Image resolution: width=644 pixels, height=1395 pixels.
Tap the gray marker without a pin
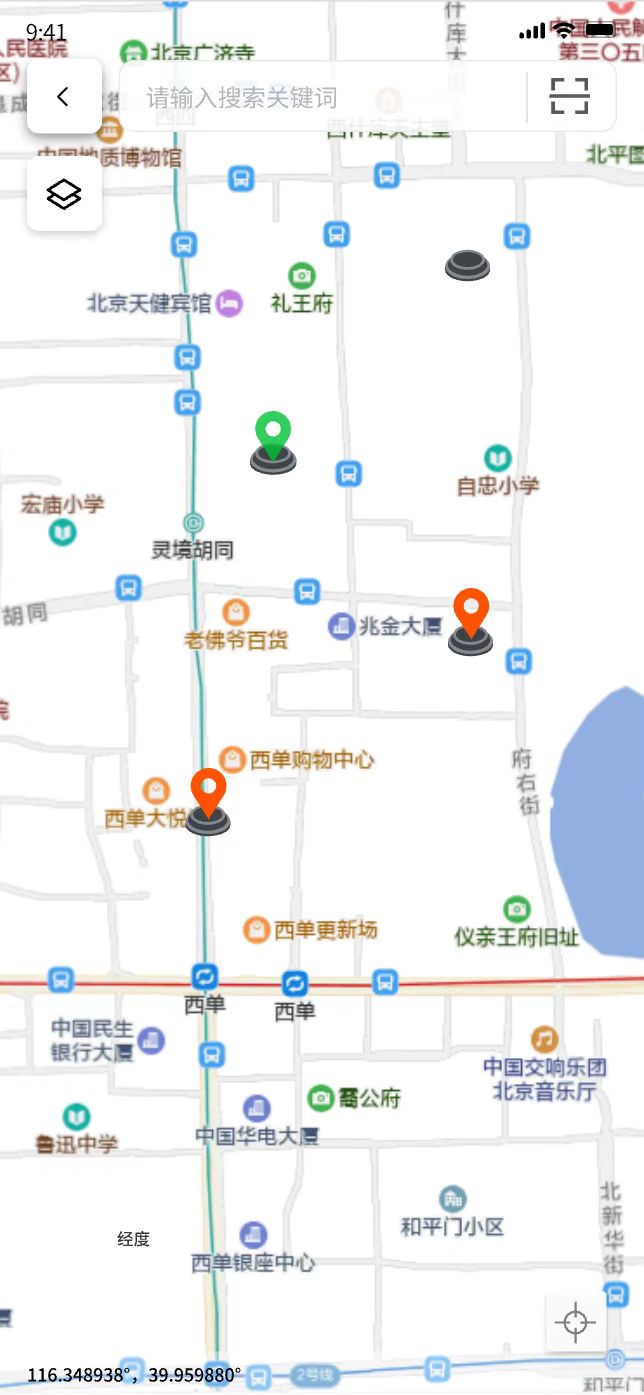467,265
